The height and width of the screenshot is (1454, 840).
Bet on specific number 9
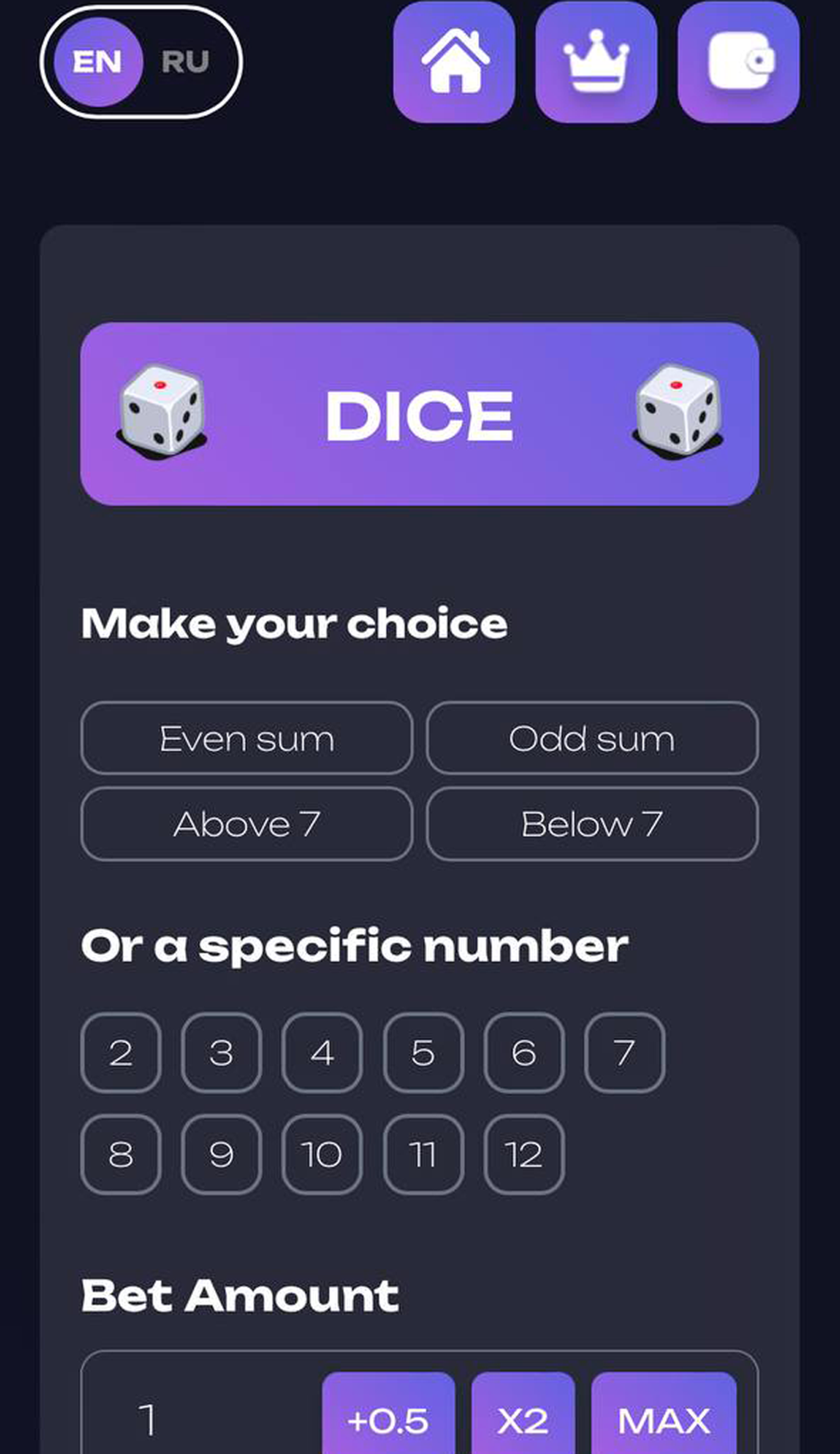[x=222, y=1155]
